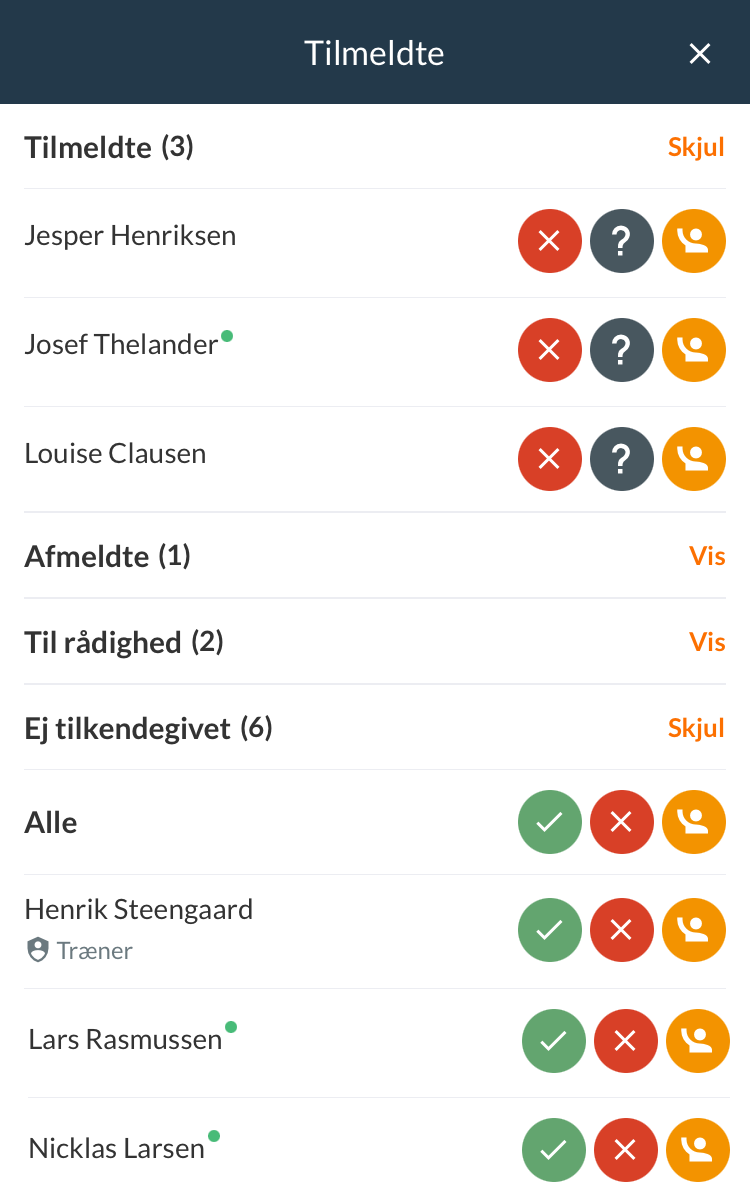Set Jesper Henriksen to unanswered status

[621, 241]
